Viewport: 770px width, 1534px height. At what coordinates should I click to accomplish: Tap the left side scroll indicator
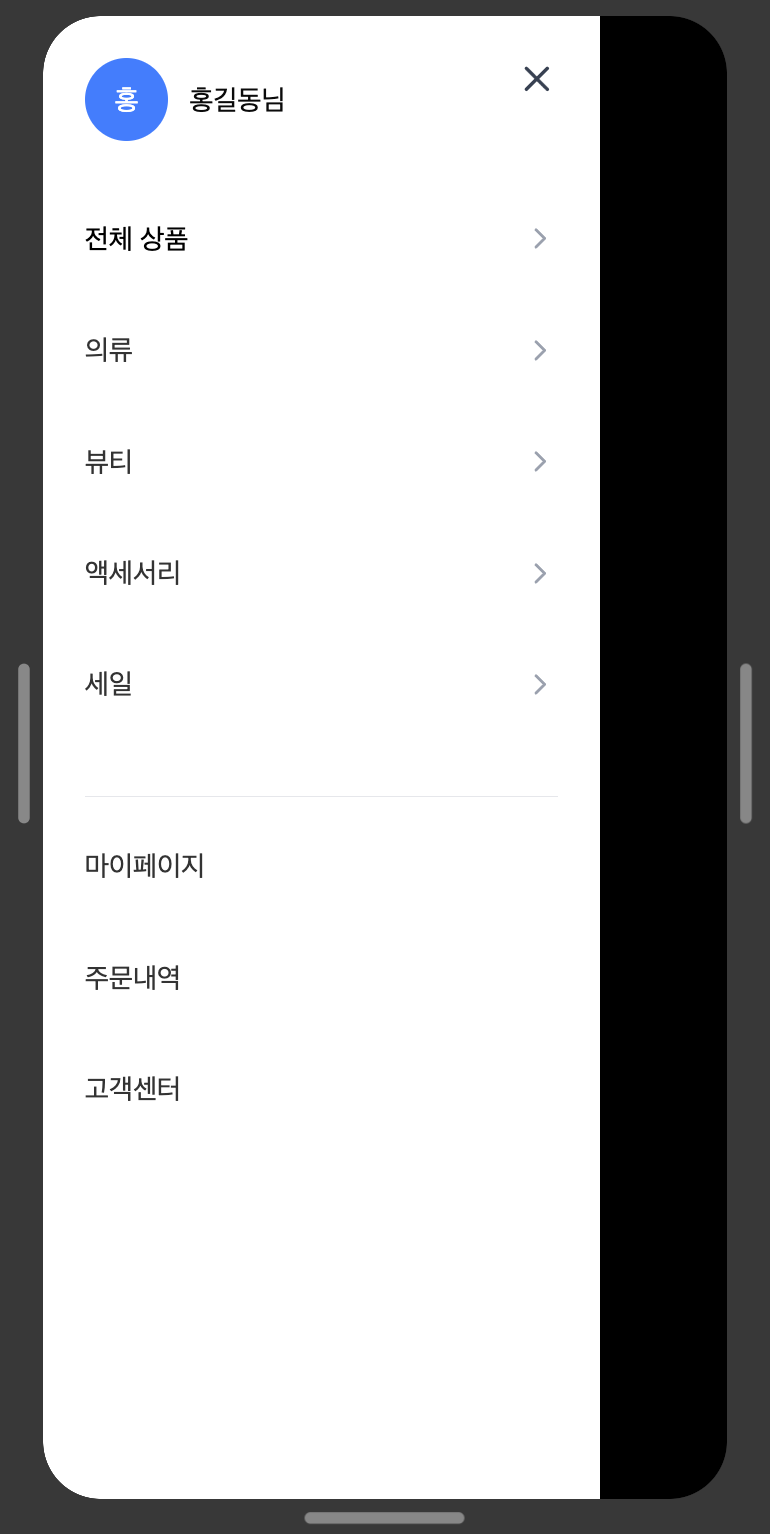pyautogui.click(x=25, y=741)
